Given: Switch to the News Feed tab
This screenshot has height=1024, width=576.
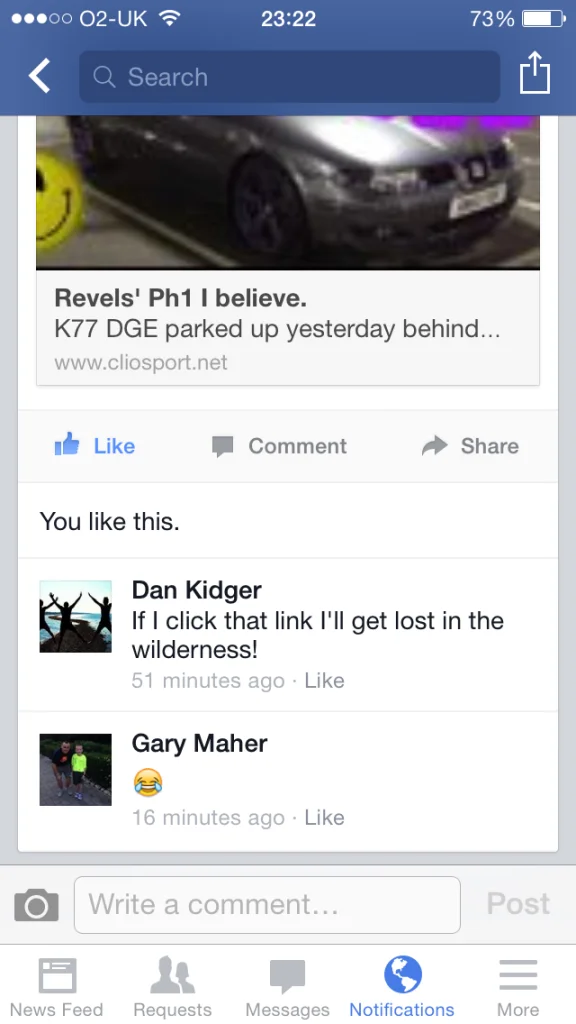Looking at the screenshot, I should [57, 987].
